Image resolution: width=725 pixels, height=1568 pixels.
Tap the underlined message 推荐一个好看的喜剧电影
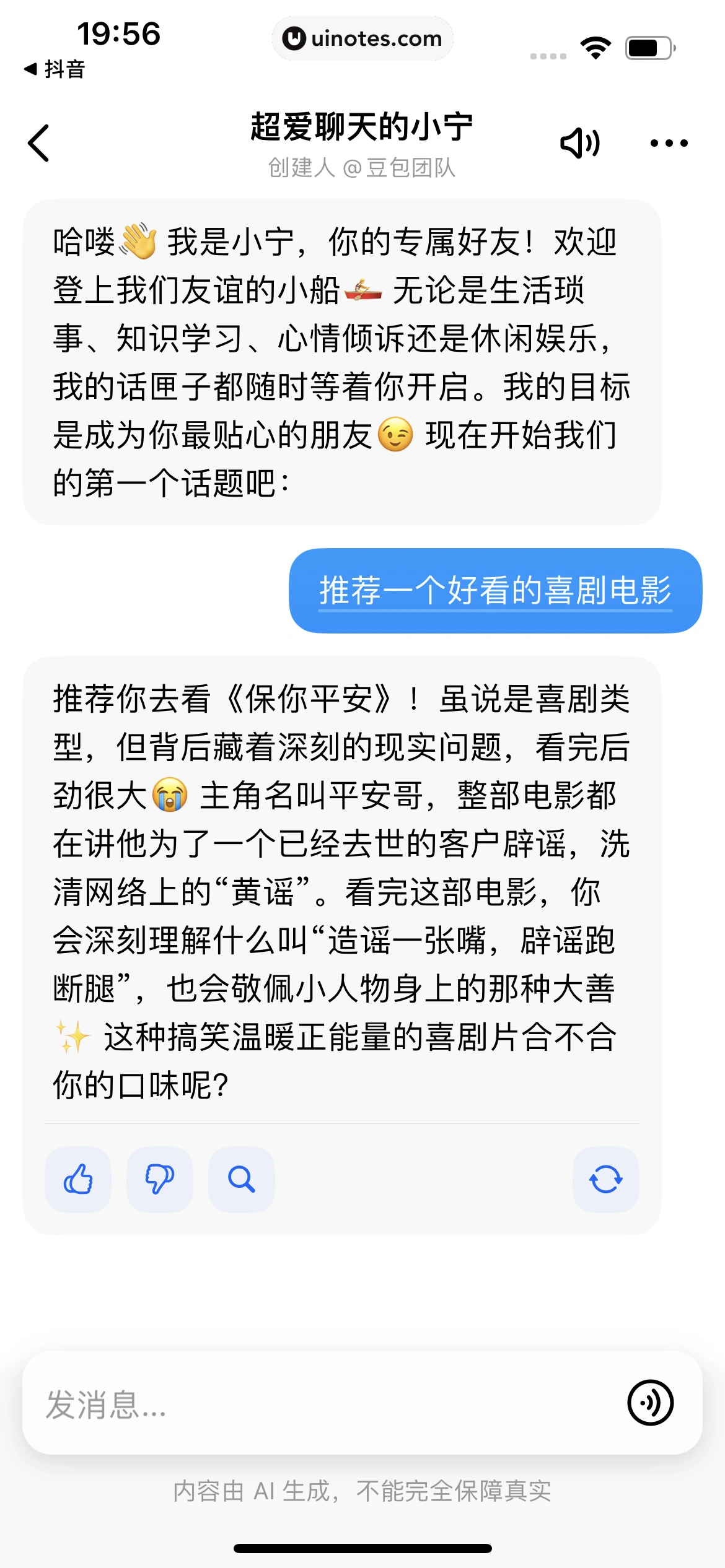(494, 590)
